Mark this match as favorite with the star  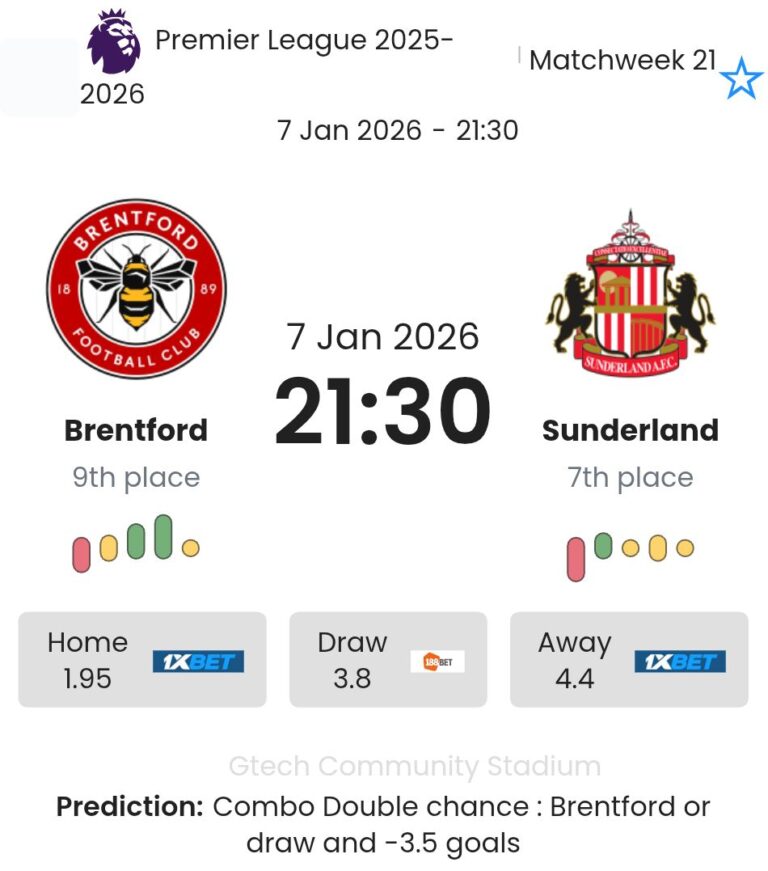click(741, 78)
